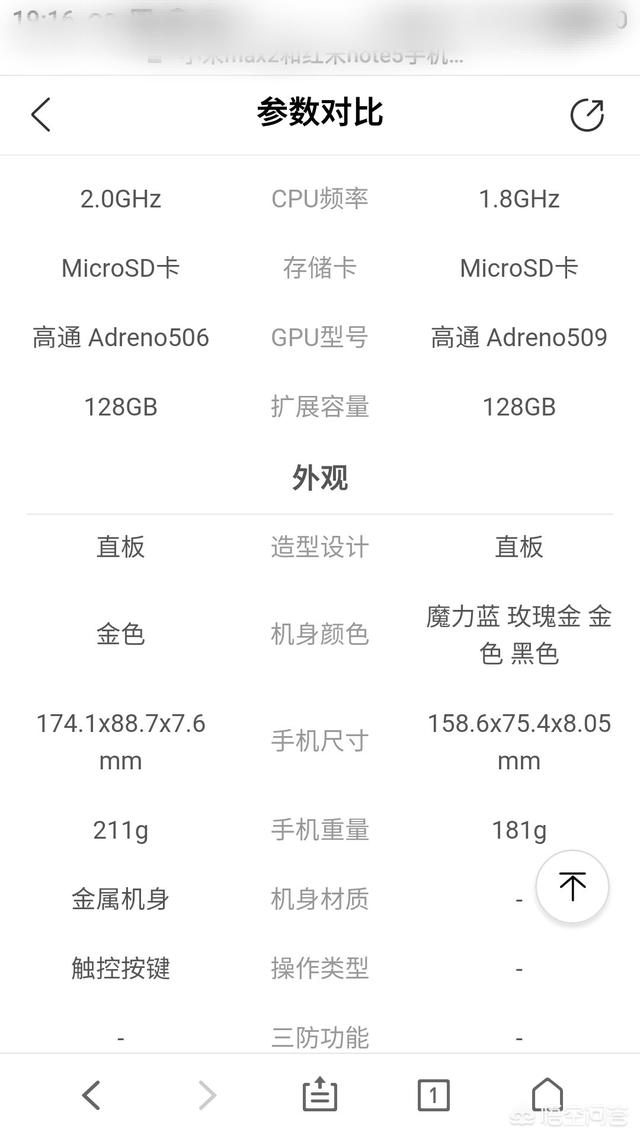This screenshot has width=640, height=1138.
Task: Open the browser share menu
Action: [x=320, y=1096]
